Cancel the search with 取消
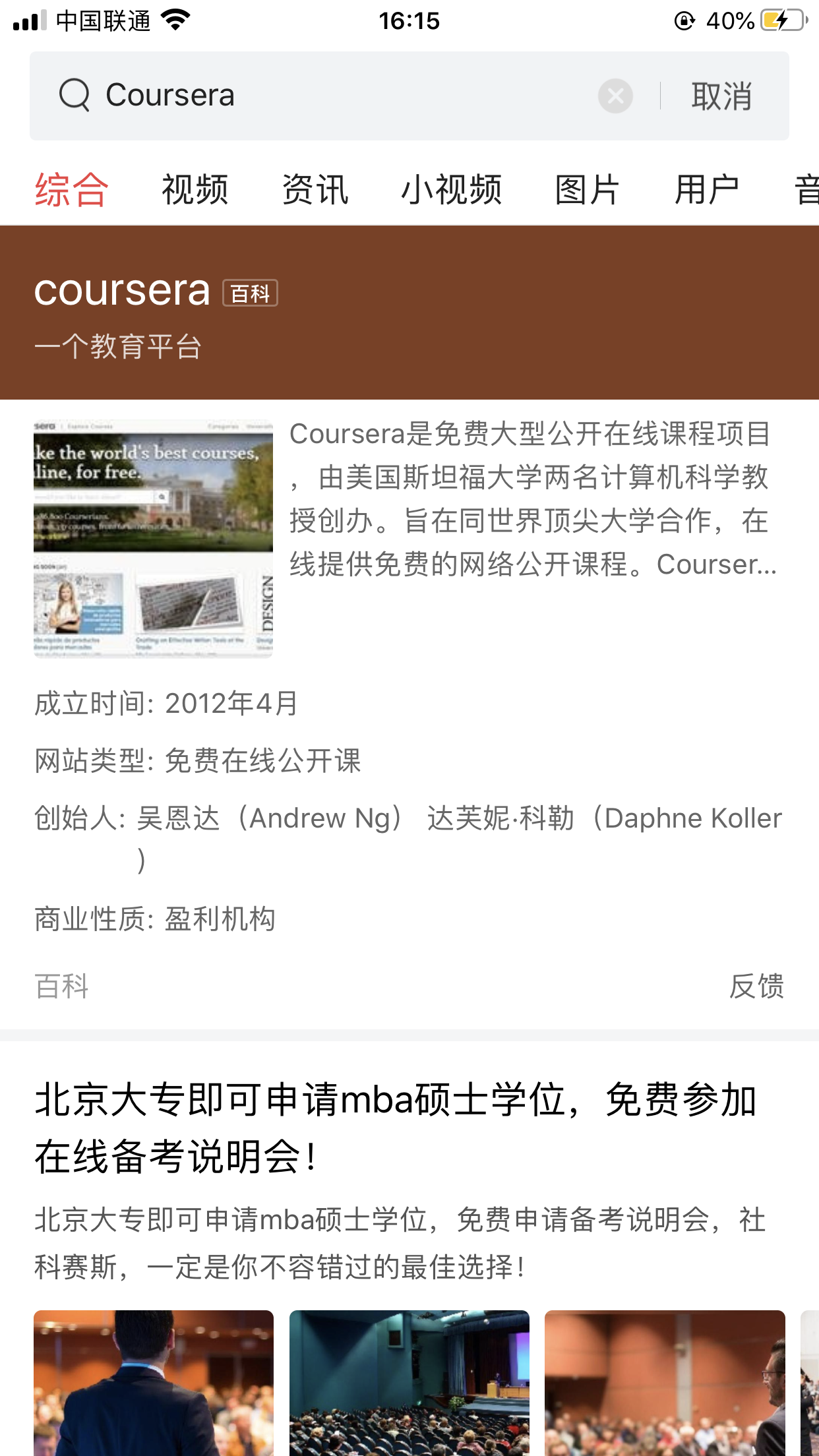Viewport: 819px width, 1456px height. click(x=721, y=96)
